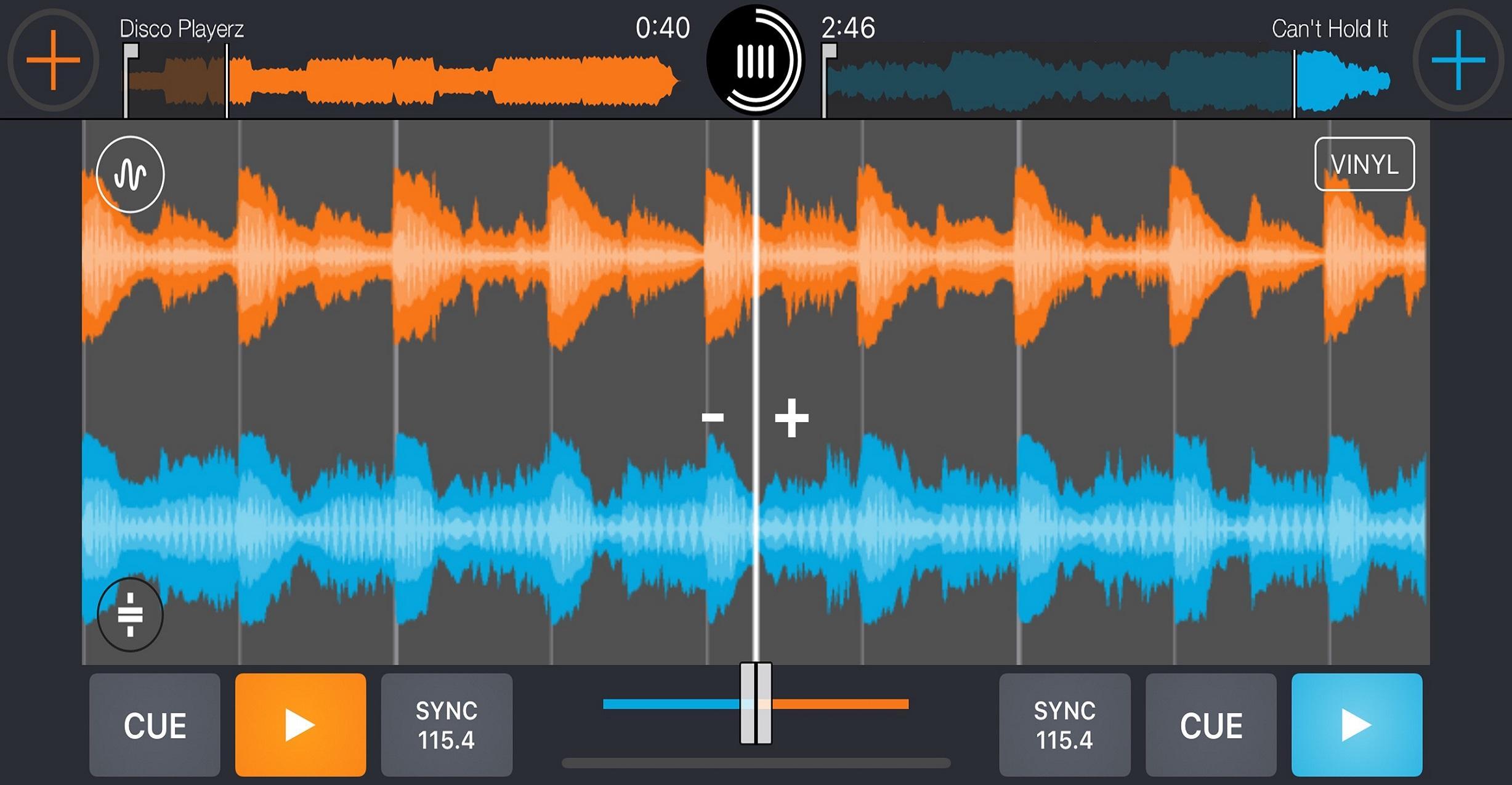
Task: Open the mixer EQ icon
Action: pyautogui.click(x=130, y=614)
